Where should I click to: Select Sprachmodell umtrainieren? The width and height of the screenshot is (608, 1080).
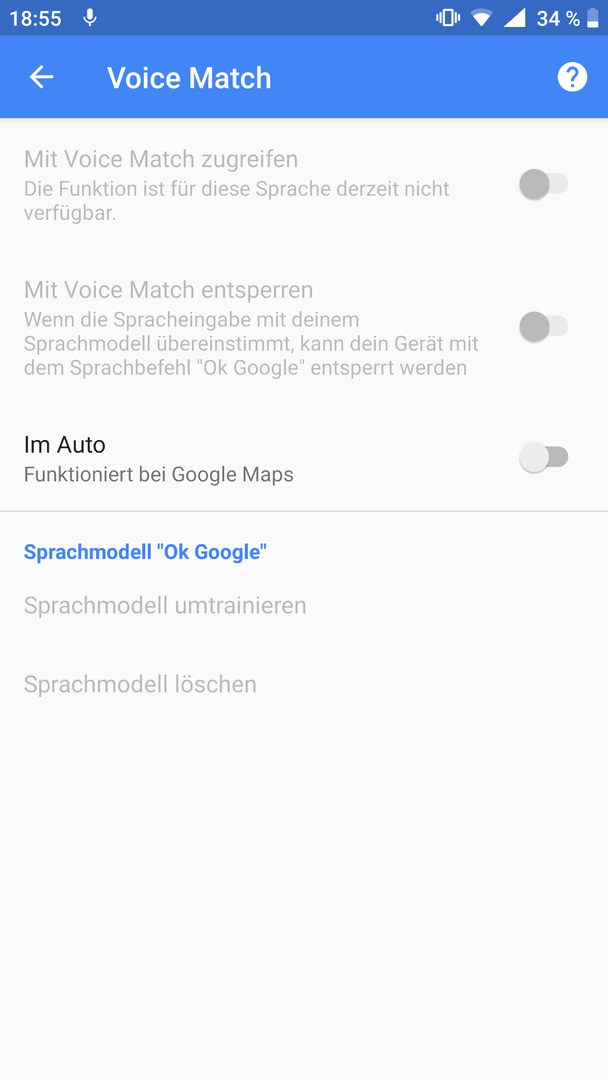point(304,605)
